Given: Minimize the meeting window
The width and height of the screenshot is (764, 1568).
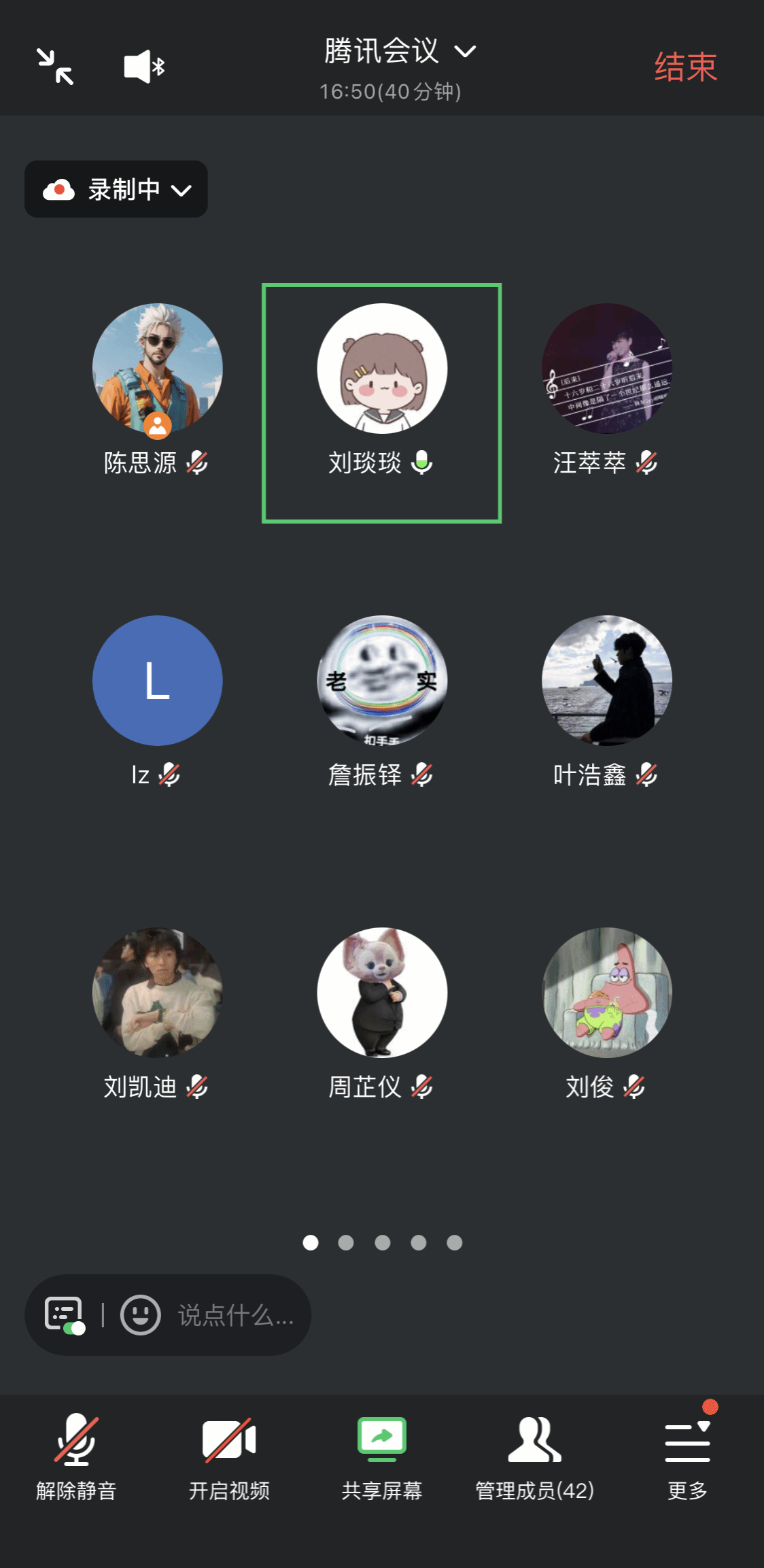Looking at the screenshot, I should click(55, 67).
